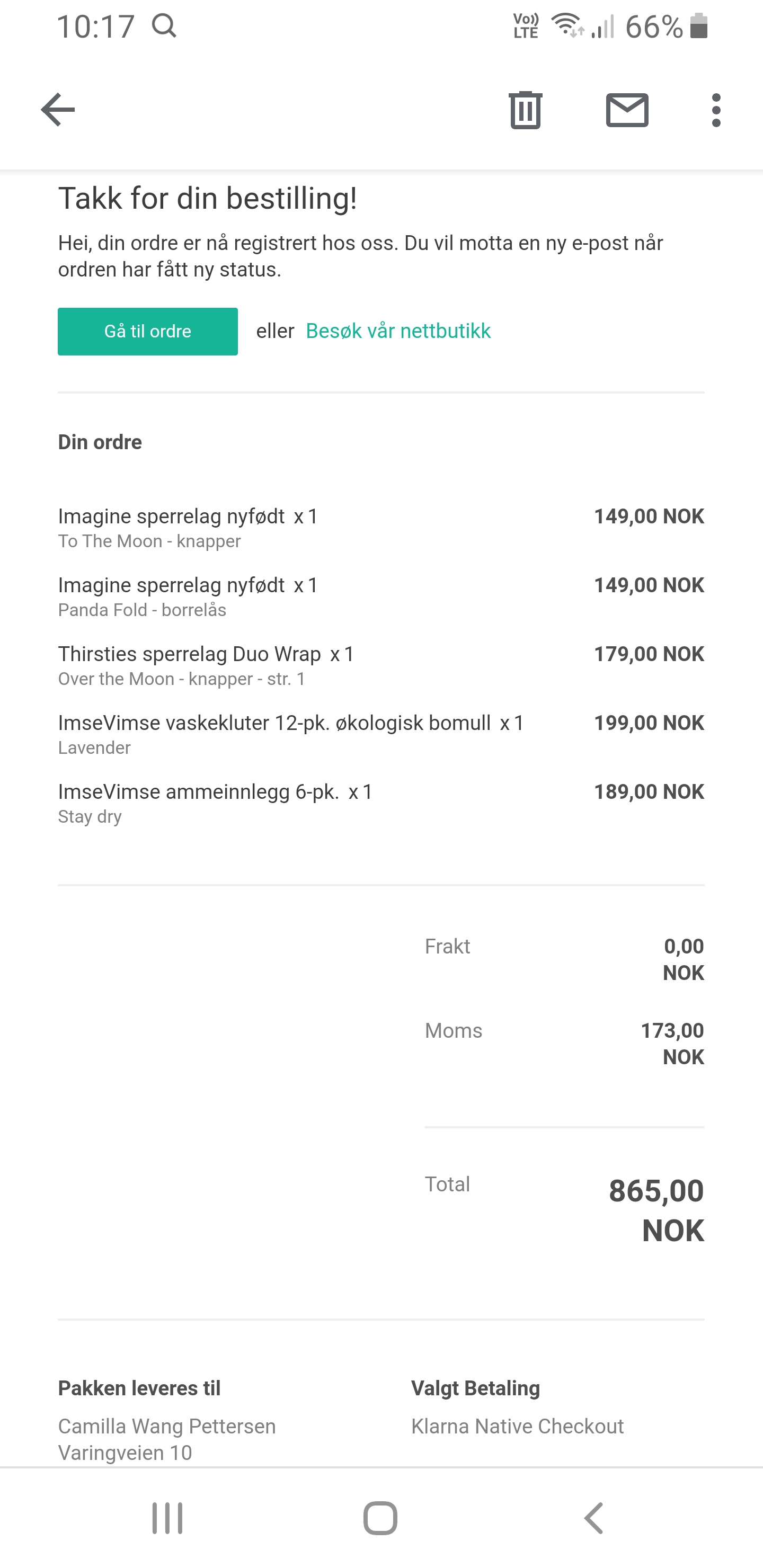Open the order via Gå til ordre
Image resolution: width=763 pixels, height=1568 pixels.
[x=148, y=331]
